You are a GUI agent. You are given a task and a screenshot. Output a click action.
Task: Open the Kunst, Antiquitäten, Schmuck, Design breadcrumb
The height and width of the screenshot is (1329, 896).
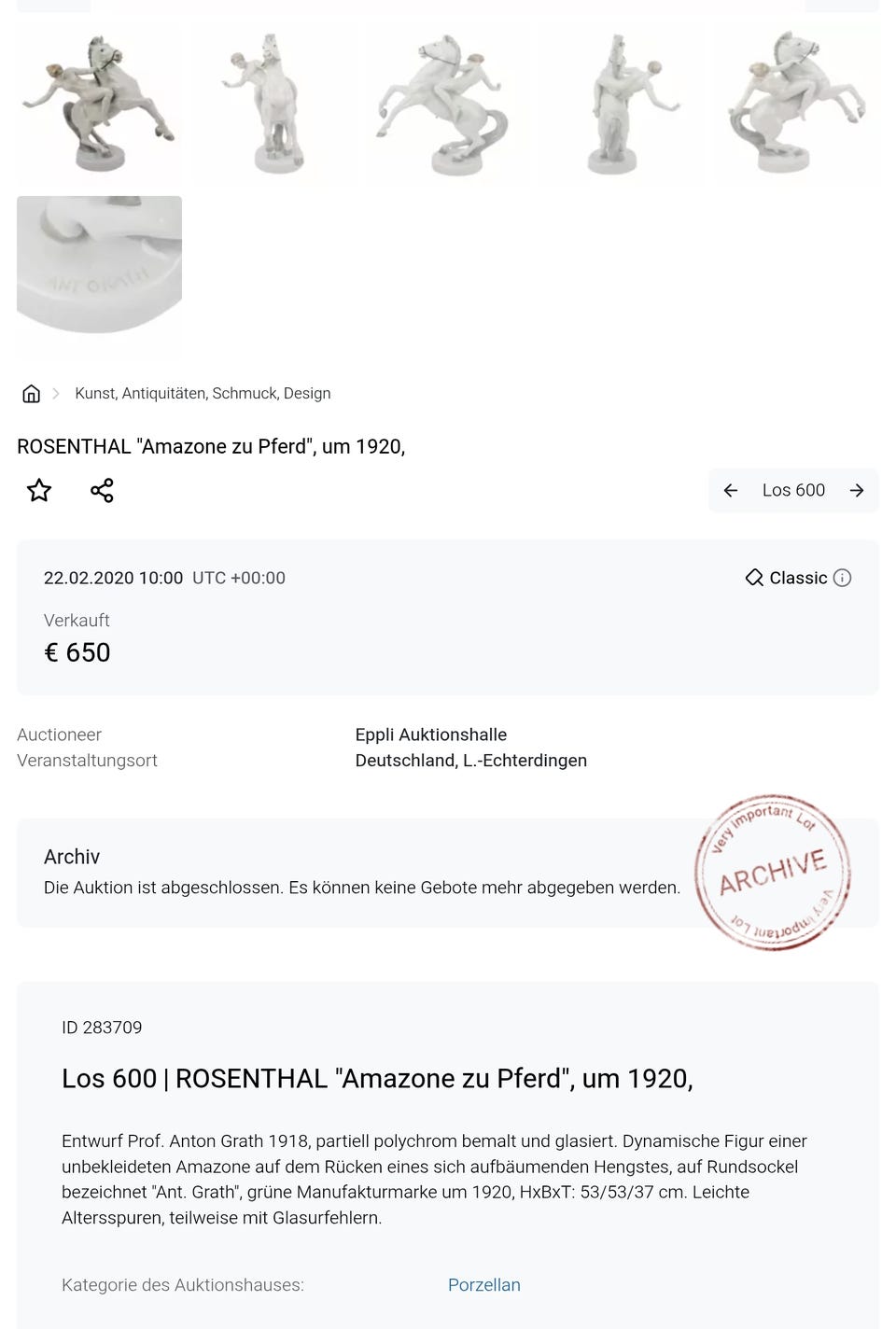point(203,393)
